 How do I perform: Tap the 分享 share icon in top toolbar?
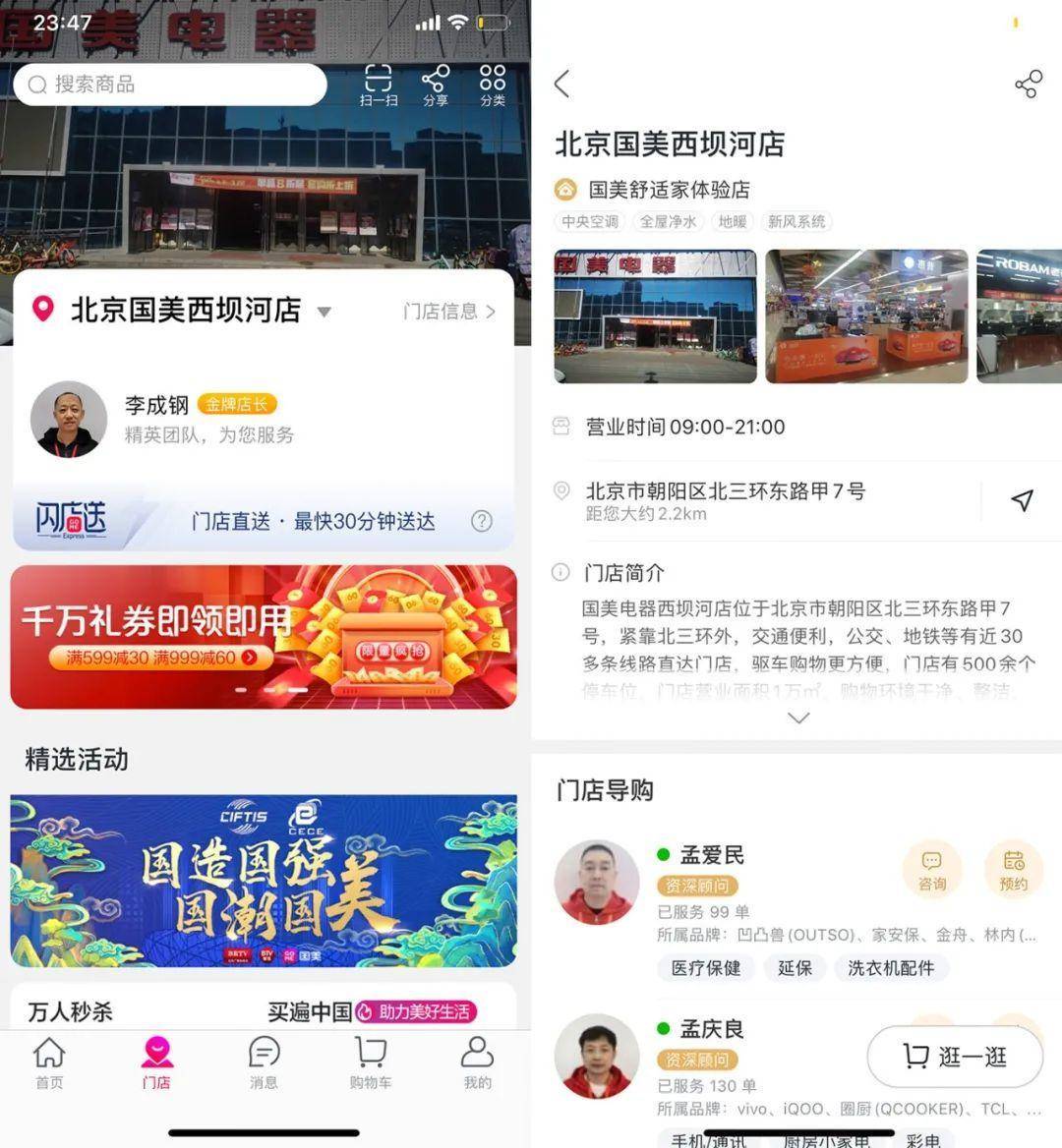click(x=436, y=85)
